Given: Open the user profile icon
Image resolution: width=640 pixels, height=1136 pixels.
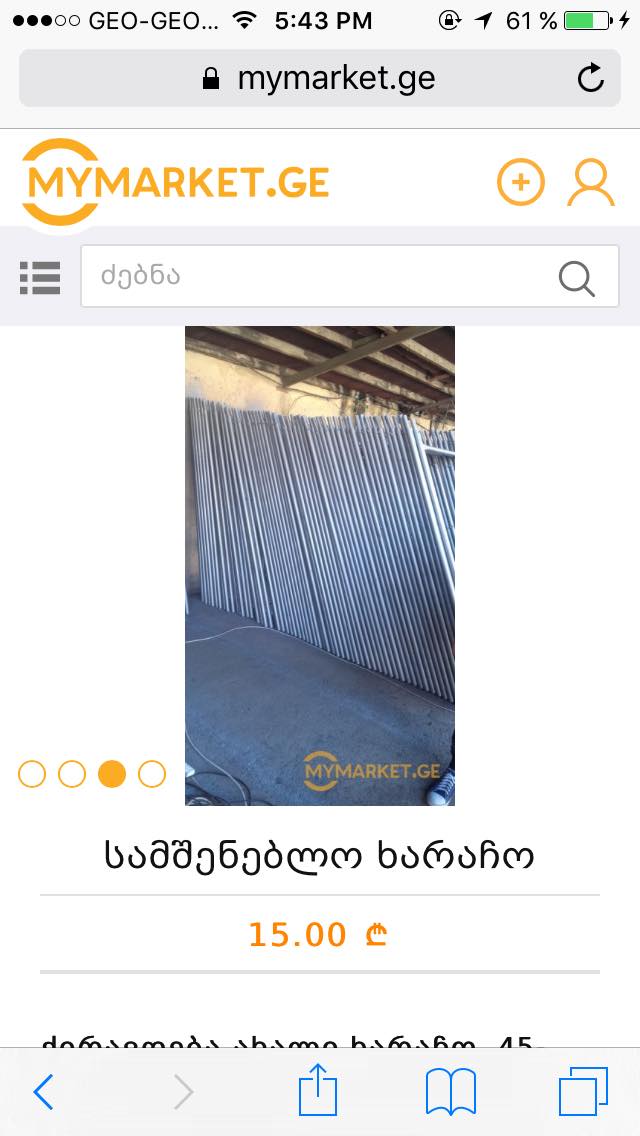Looking at the screenshot, I should (590, 183).
